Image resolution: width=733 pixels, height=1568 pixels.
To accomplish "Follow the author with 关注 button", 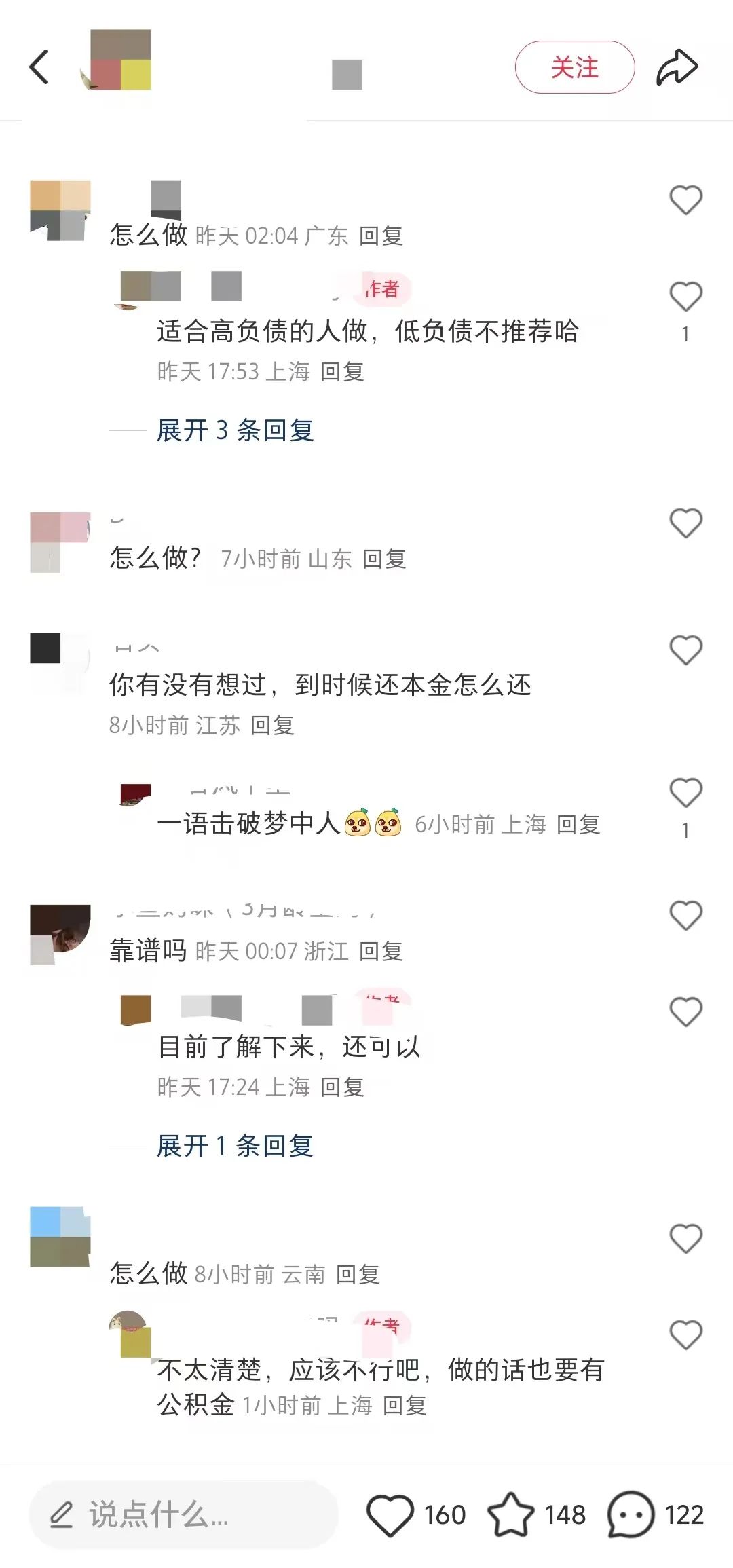I will click(x=575, y=67).
